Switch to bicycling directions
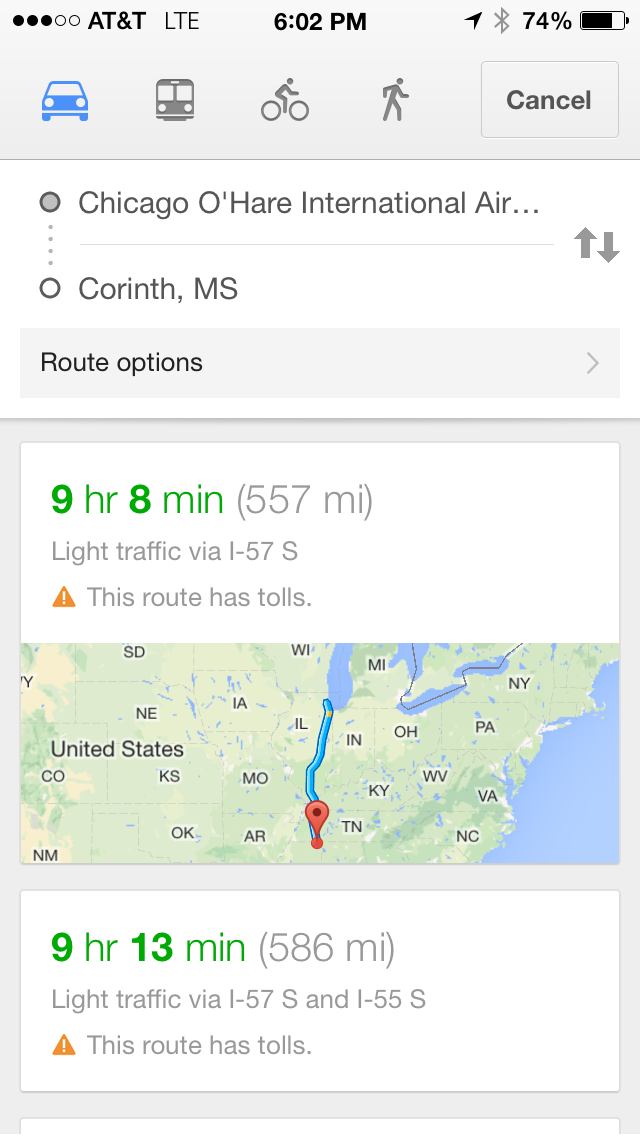Screen dimensions: 640x1136 point(285,101)
